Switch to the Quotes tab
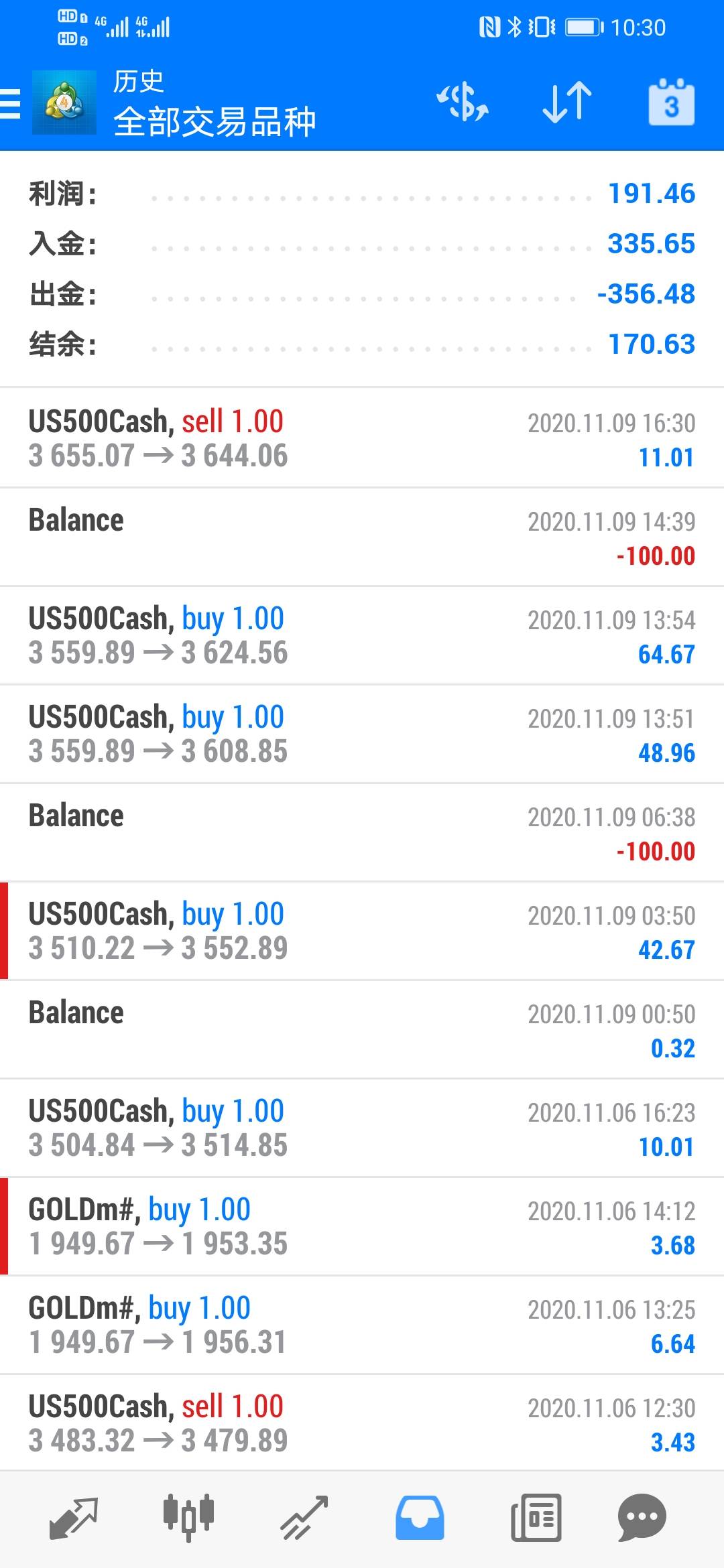The width and height of the screenshot is (724, 1568). pos(74,1517)
